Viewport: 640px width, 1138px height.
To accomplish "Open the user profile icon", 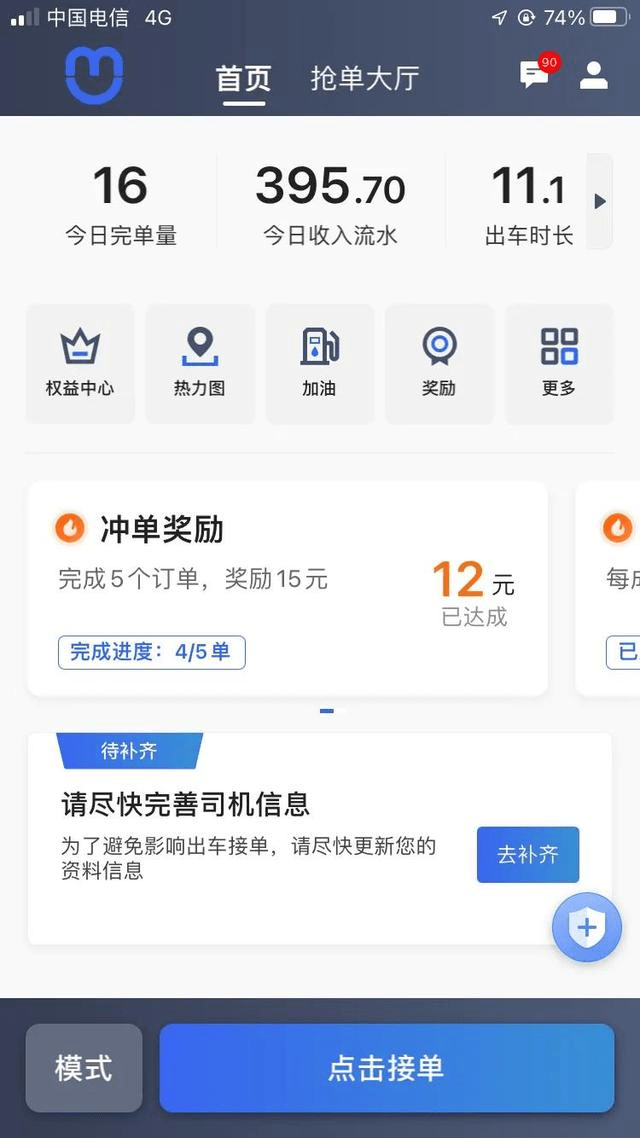I will click(594, 75).
